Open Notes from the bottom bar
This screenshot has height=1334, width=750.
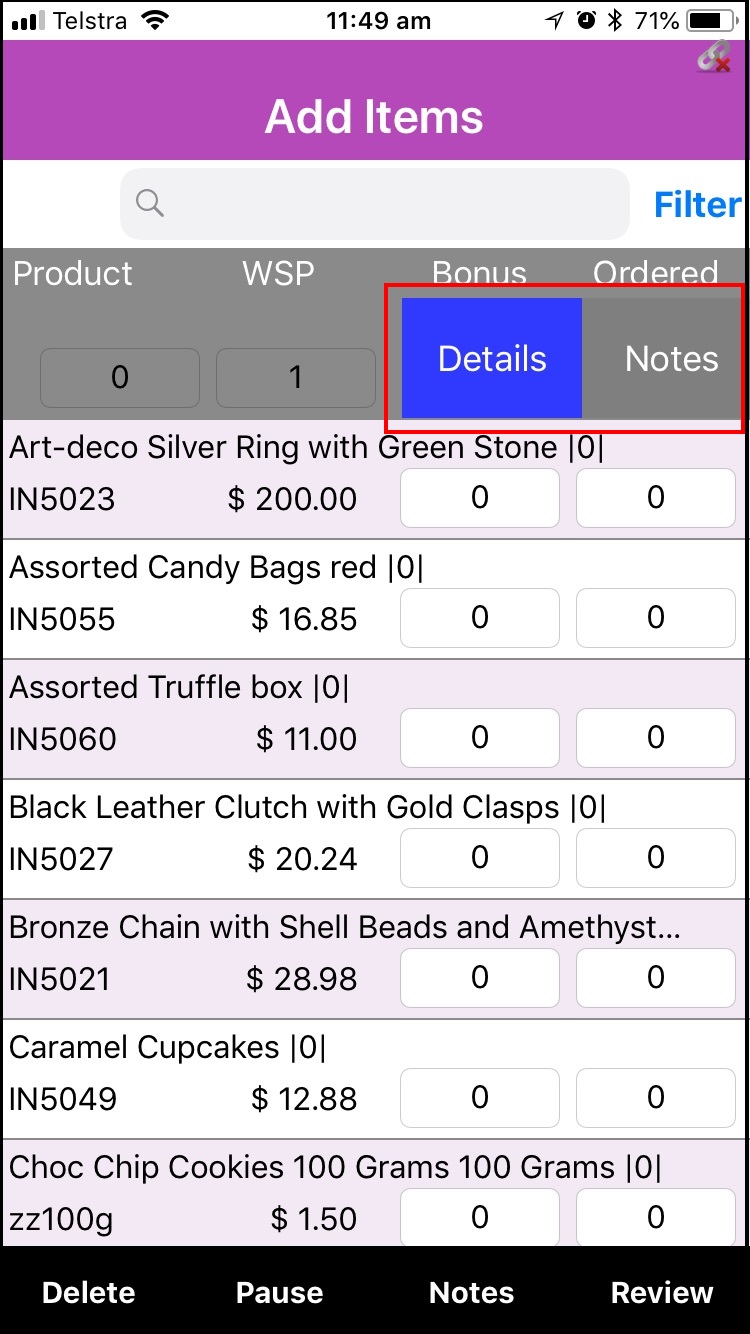(471, 1292)
